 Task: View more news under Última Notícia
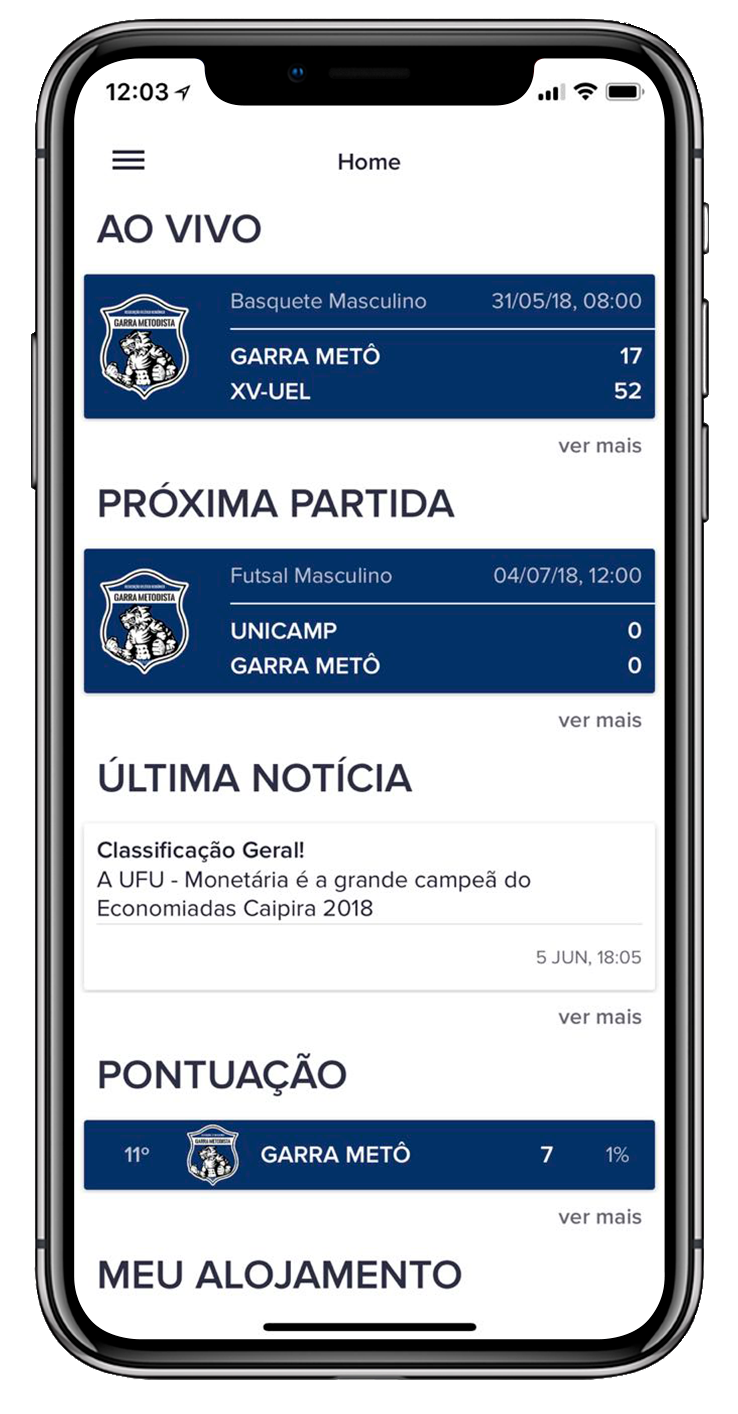click(599, 1017)
